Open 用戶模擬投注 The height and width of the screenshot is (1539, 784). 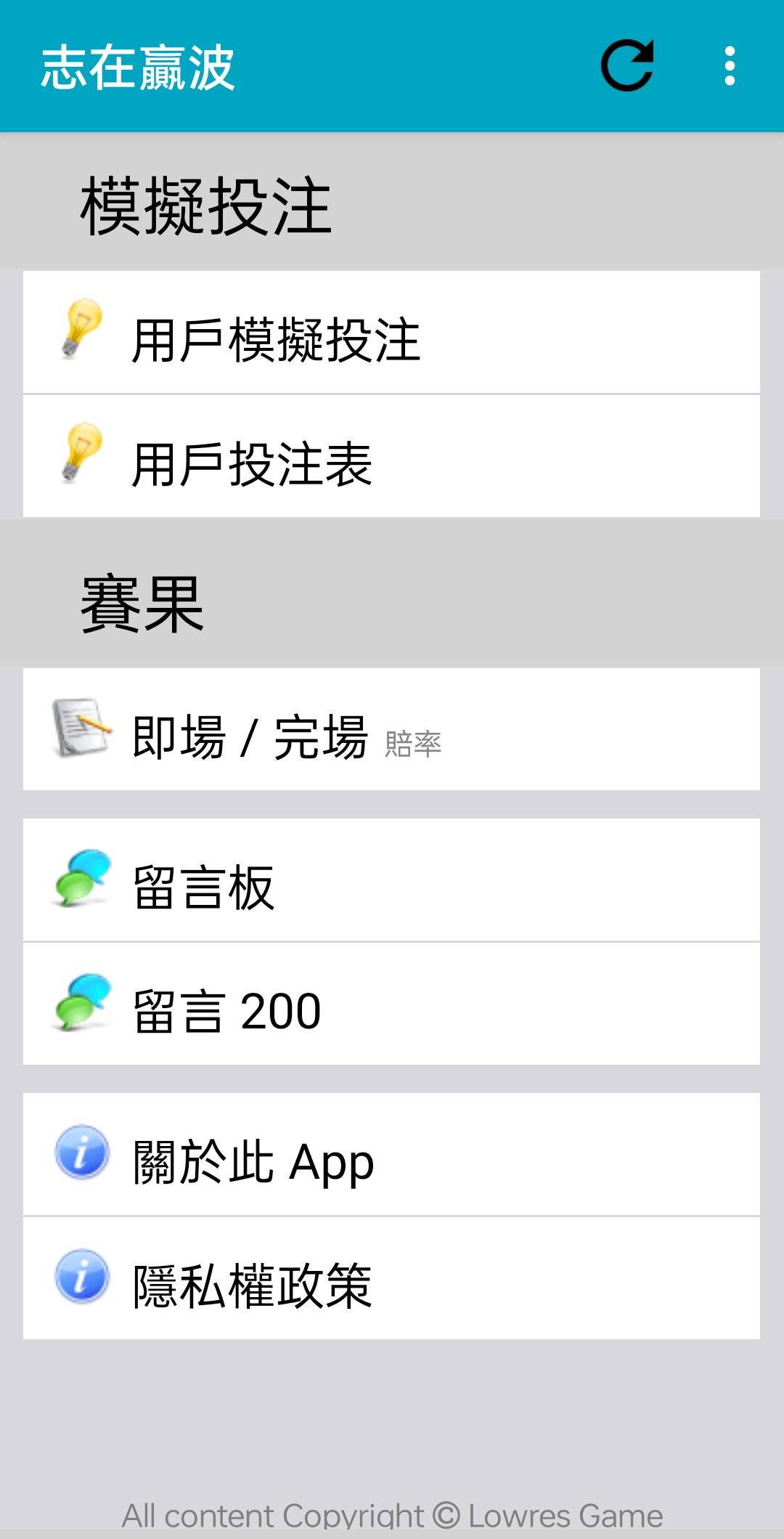[391, 333]
